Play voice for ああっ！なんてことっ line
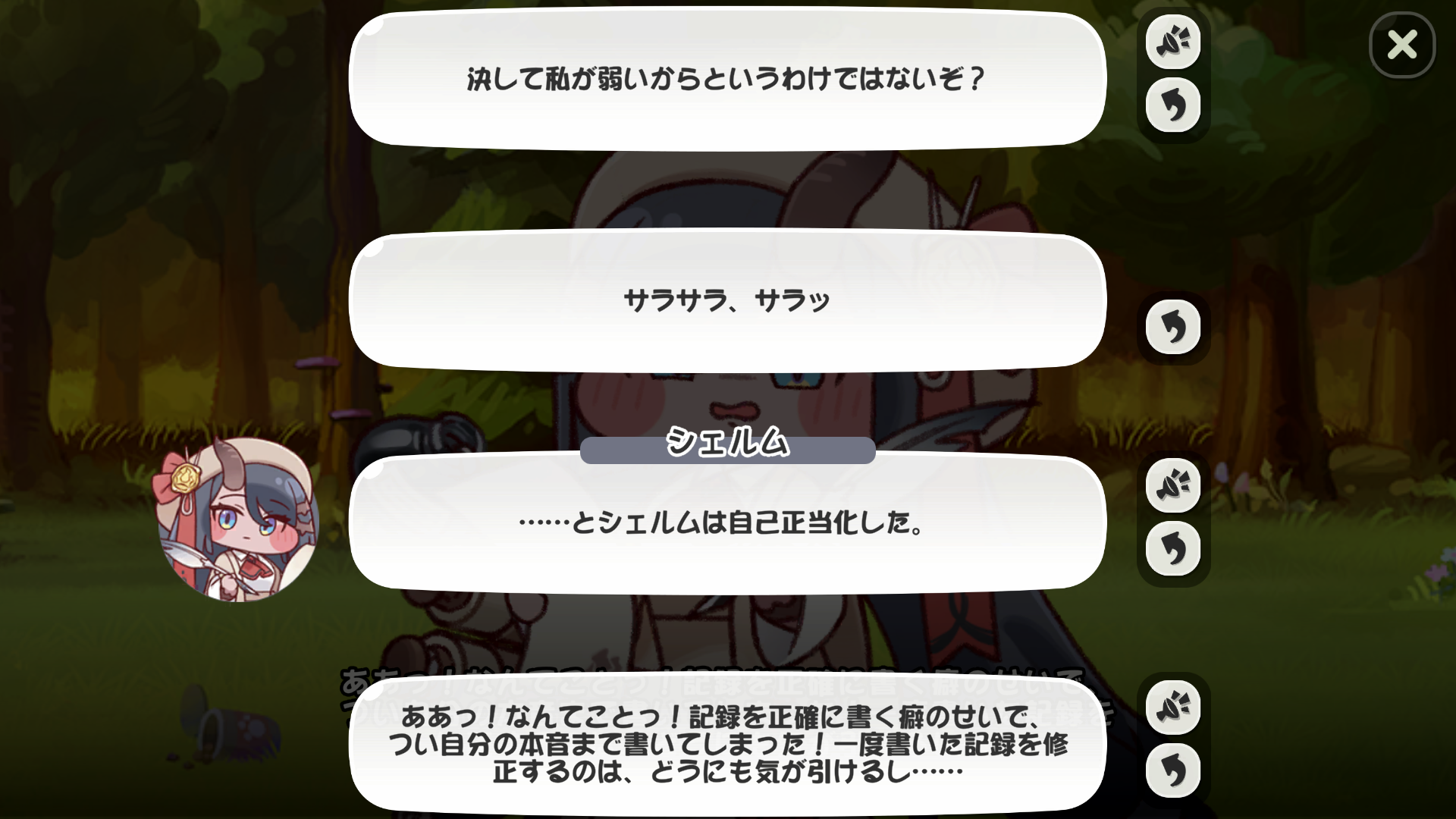Screen dimensions: 1456x819 click(1173, 708)
